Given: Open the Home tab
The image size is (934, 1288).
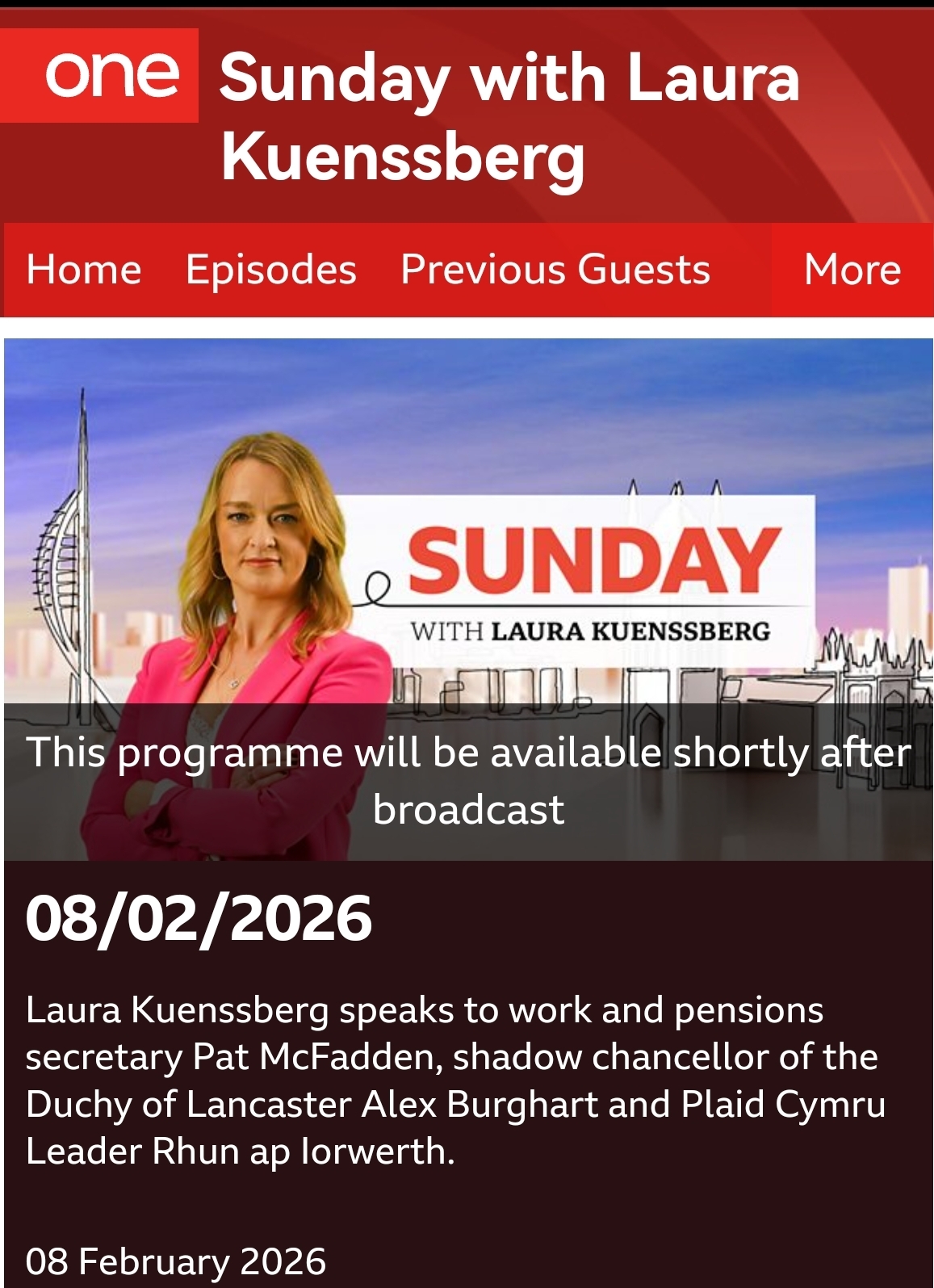Looking at the screenshot, I should pyautogui.click(x=83, y=270).
